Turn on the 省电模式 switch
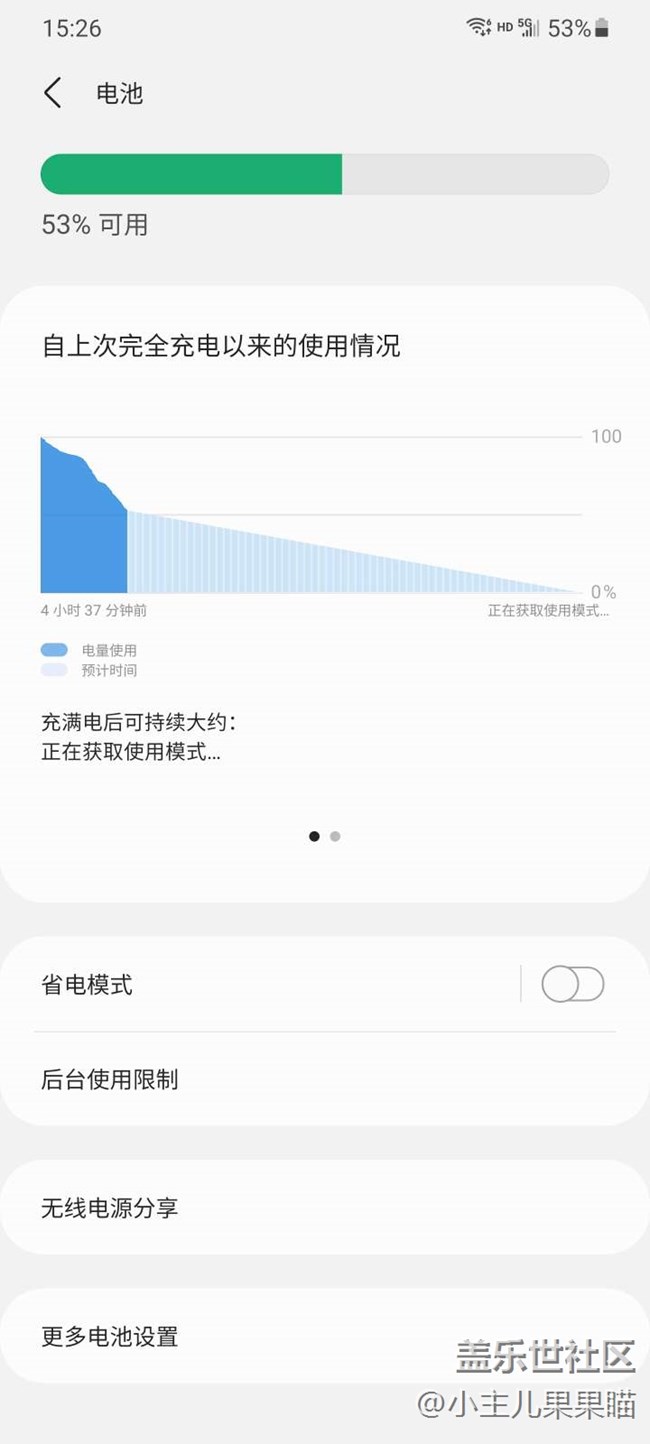This screenshot has width=650, height=1444. [573, 984]
